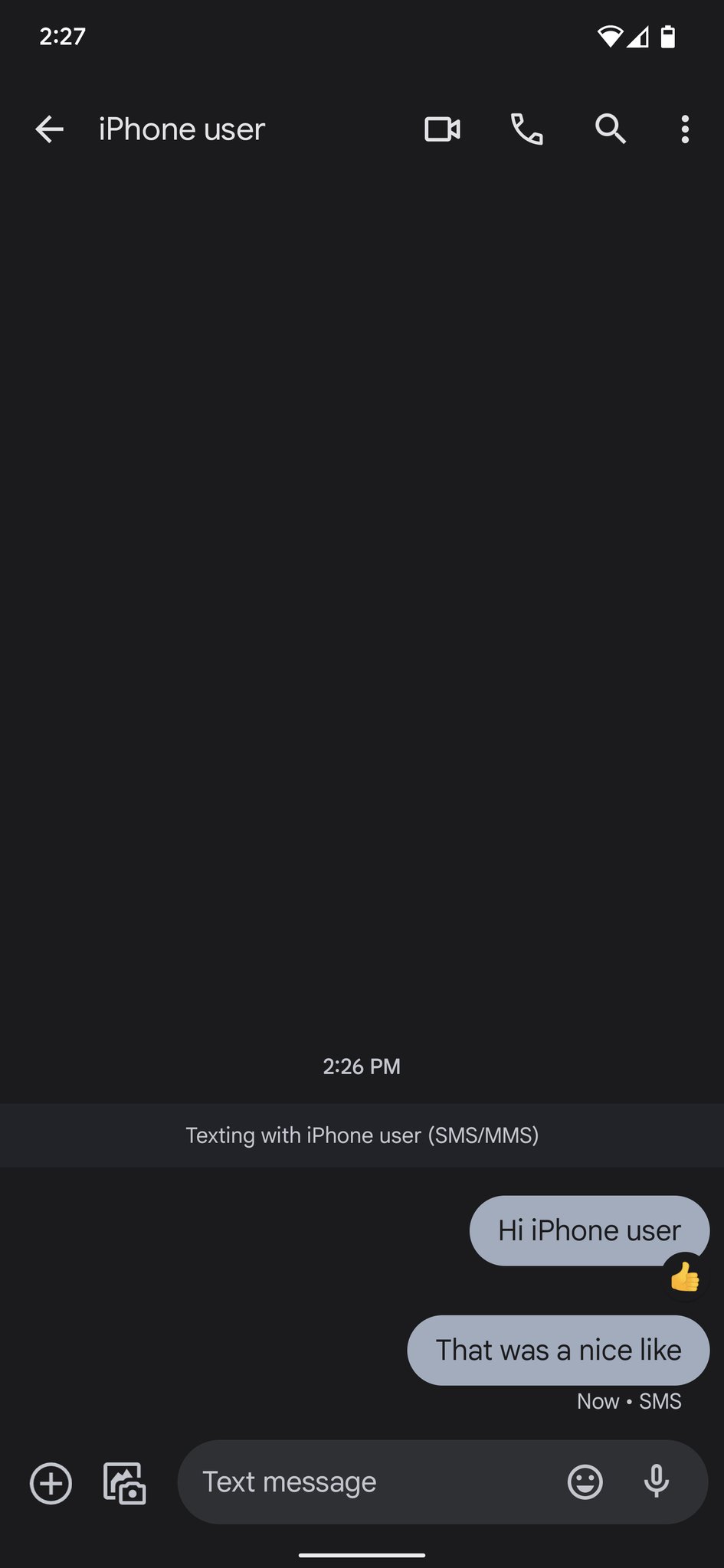The width and height of the screenshot is (724, 1568).
Task: Tap the battery status indicator
Action: 668,35
